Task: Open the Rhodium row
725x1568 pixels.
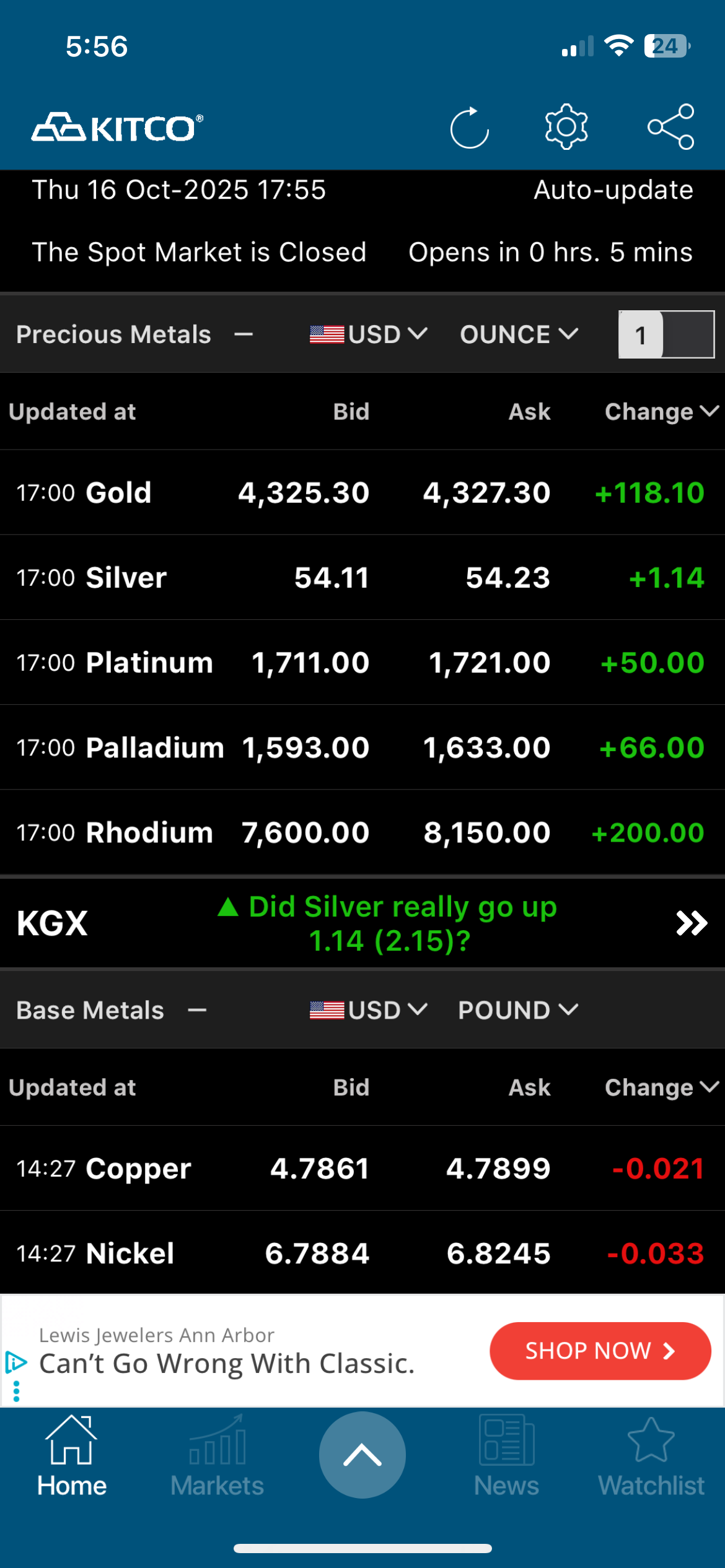Action: pyautogui.click(x=362, y=832)
